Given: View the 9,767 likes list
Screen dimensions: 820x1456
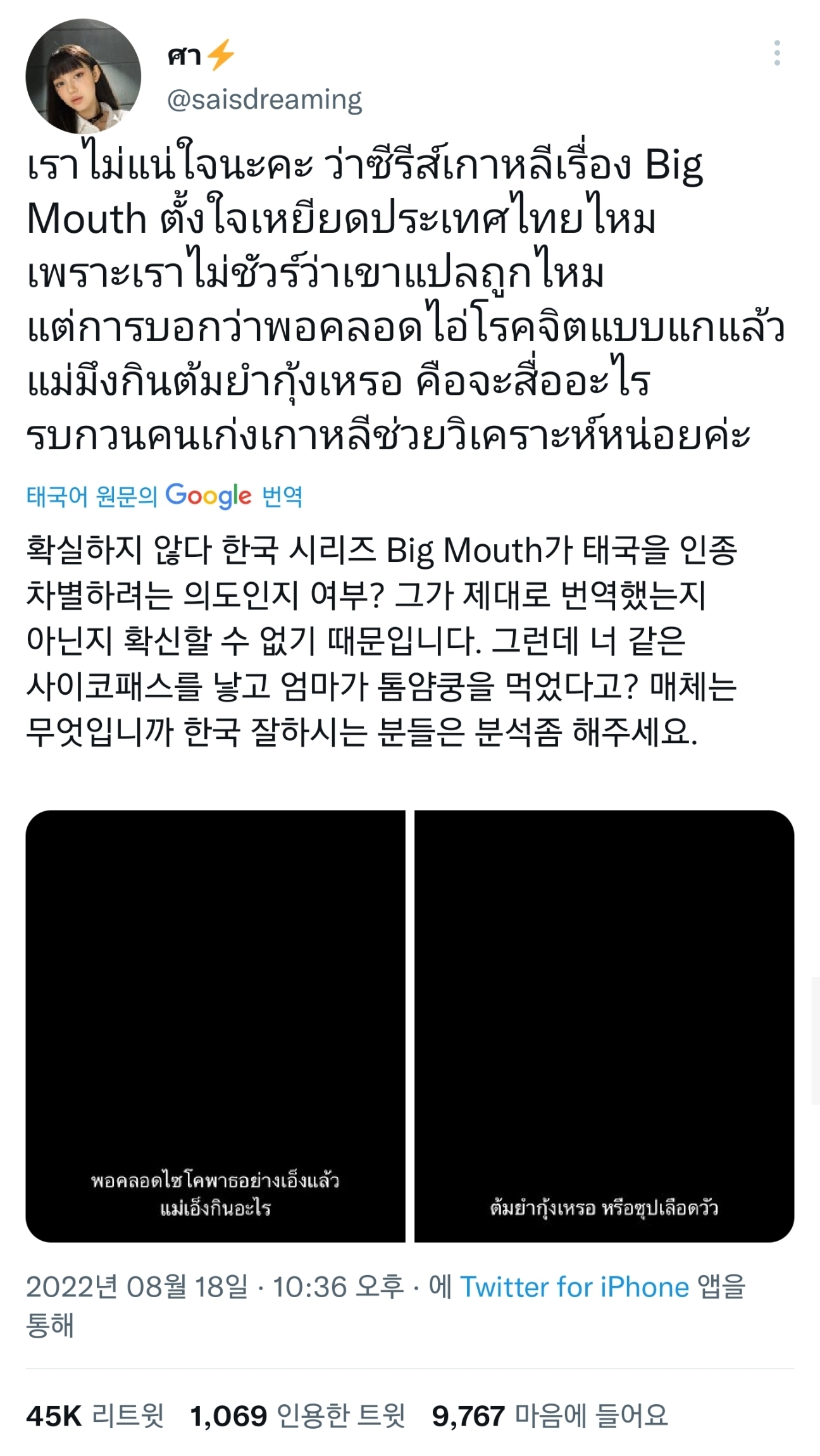Looking at the screenshot, I should pyautogui.click(x=549, y=1416).
